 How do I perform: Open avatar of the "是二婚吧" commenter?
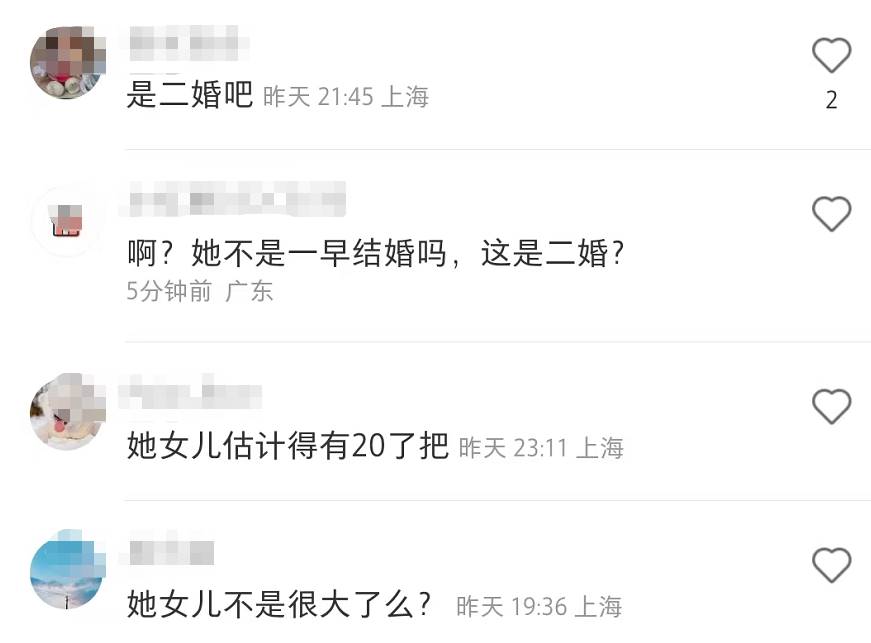(67, 63)
